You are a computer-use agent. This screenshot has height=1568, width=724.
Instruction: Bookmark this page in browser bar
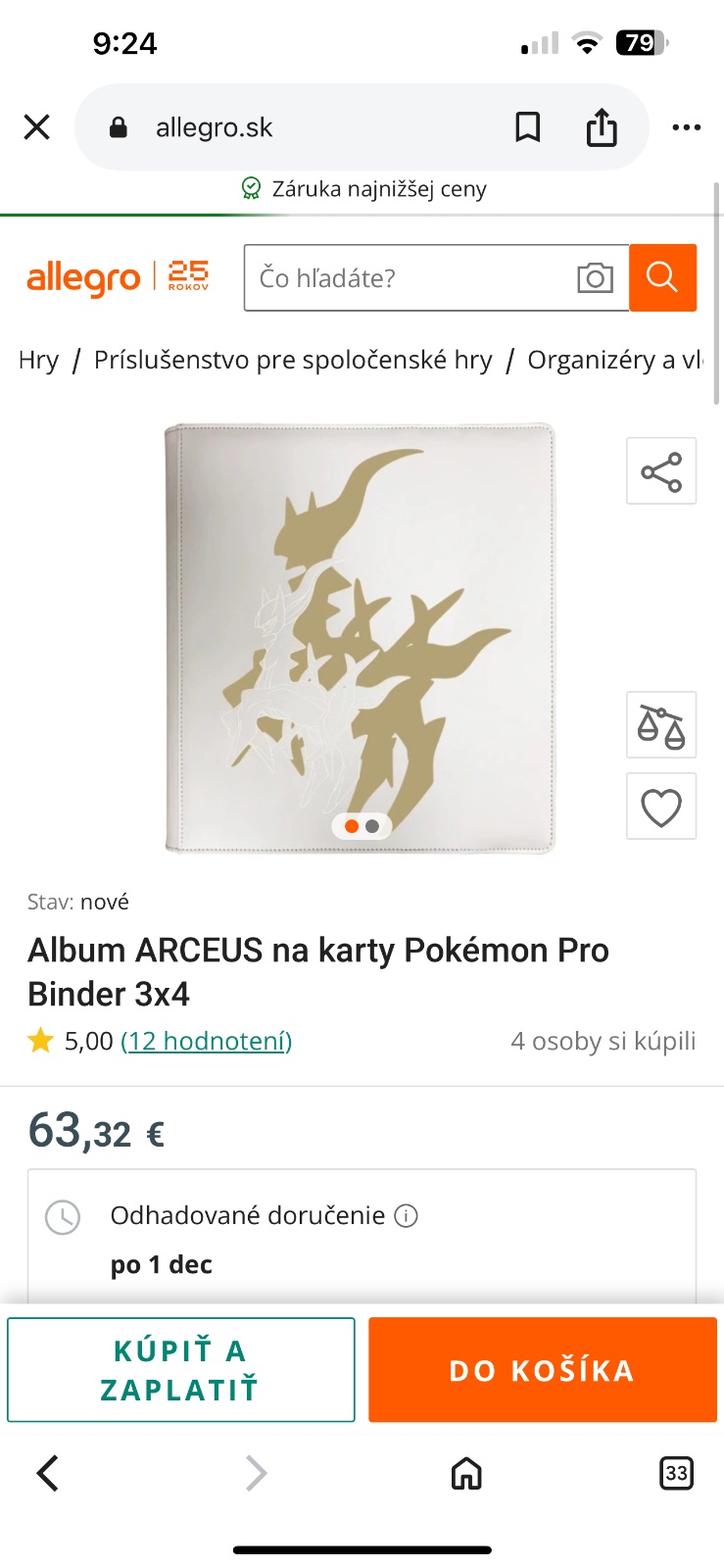coord(527,127)
